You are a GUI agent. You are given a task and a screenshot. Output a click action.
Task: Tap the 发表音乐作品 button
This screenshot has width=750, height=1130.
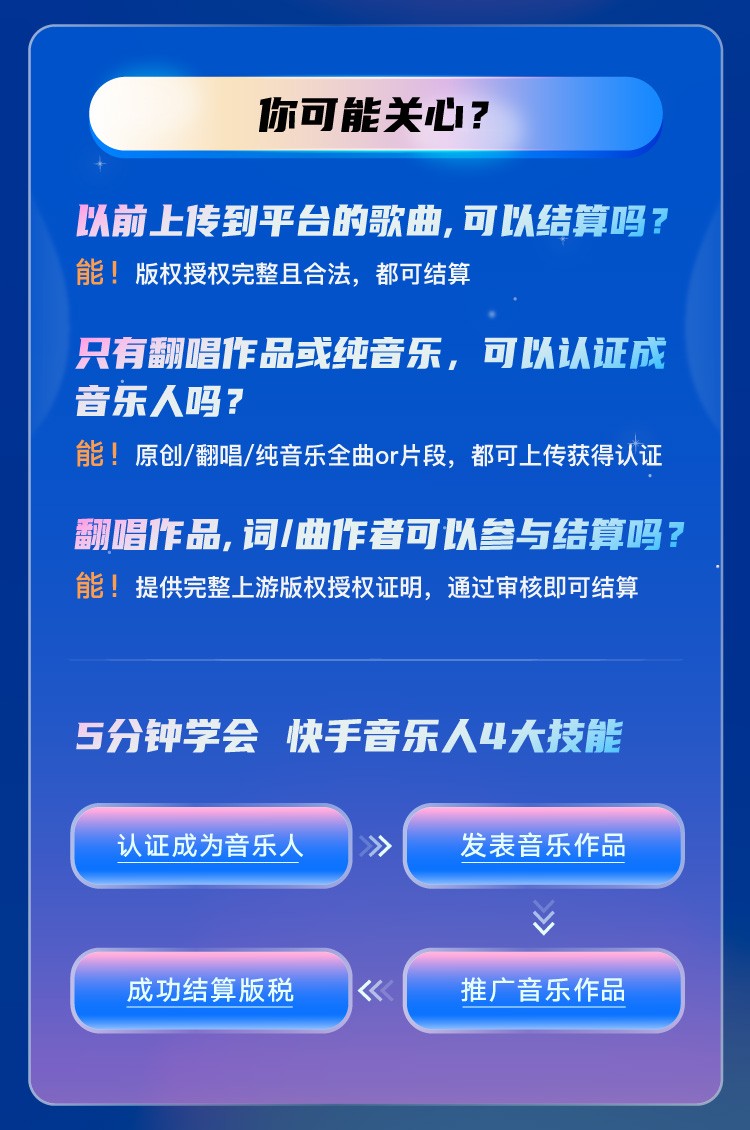pyautogui.click(x=543, y=846)
